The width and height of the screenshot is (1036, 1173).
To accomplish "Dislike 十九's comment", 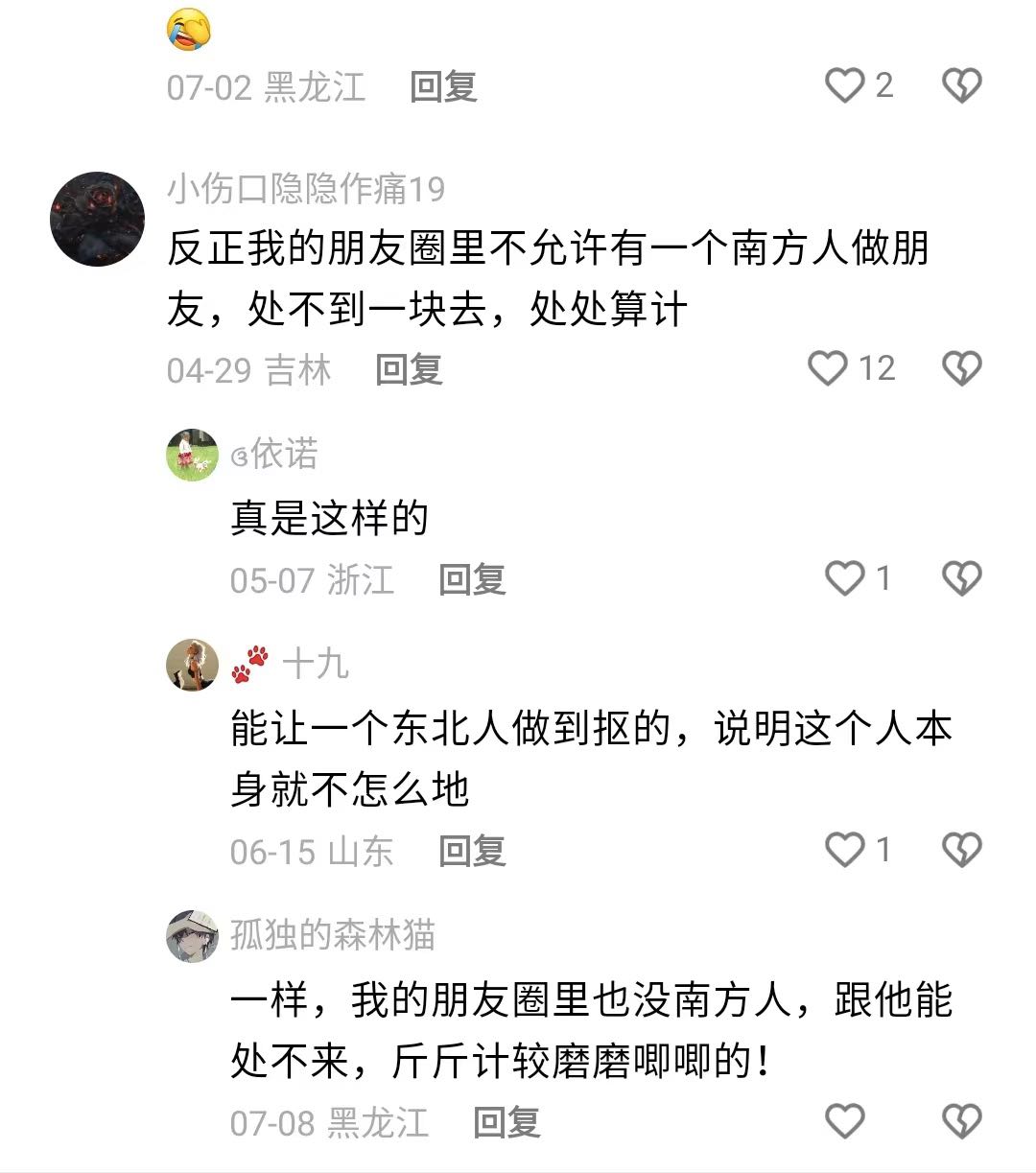I will point(961,850).
